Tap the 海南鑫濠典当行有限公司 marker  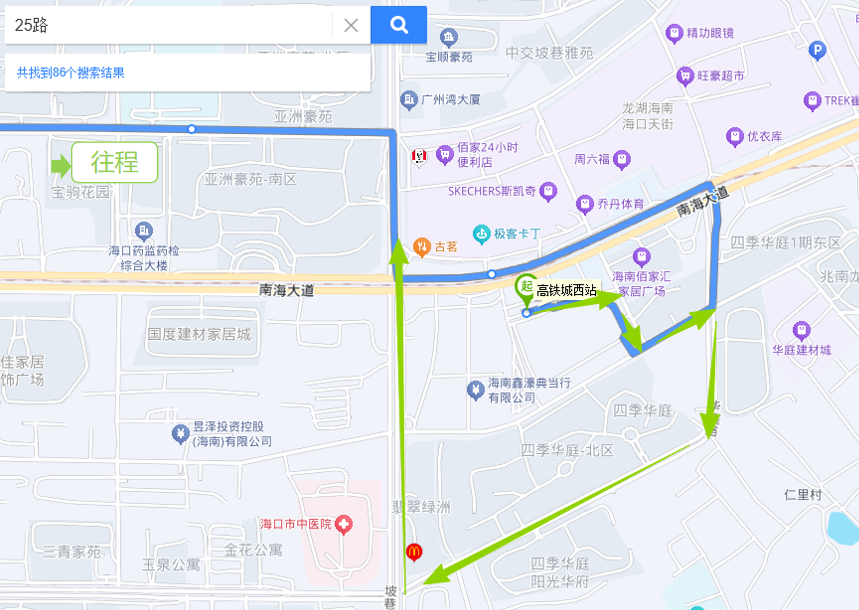point(475,390)
